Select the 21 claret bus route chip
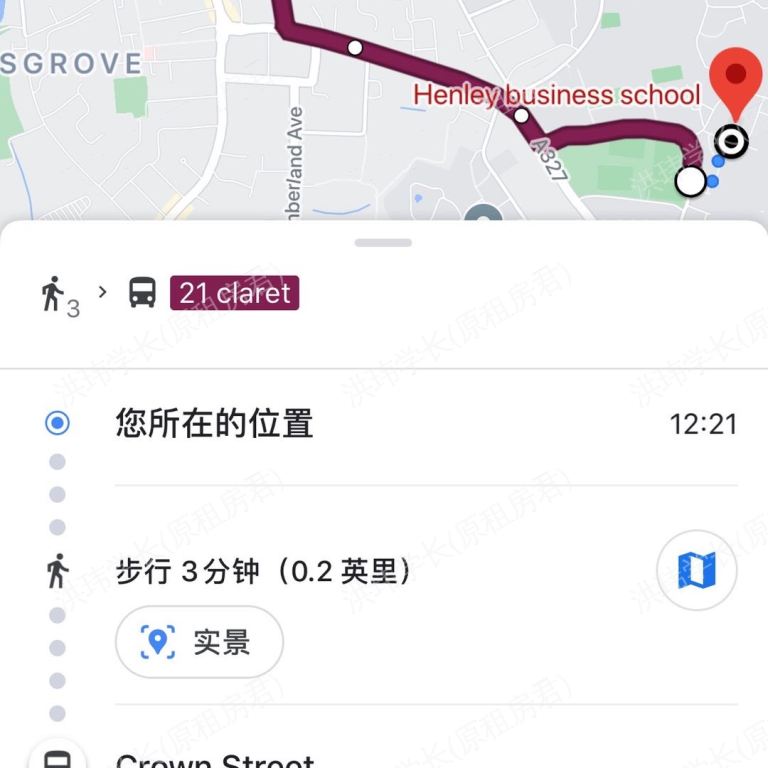Viewport: 768px width, 768px height. 234,293
